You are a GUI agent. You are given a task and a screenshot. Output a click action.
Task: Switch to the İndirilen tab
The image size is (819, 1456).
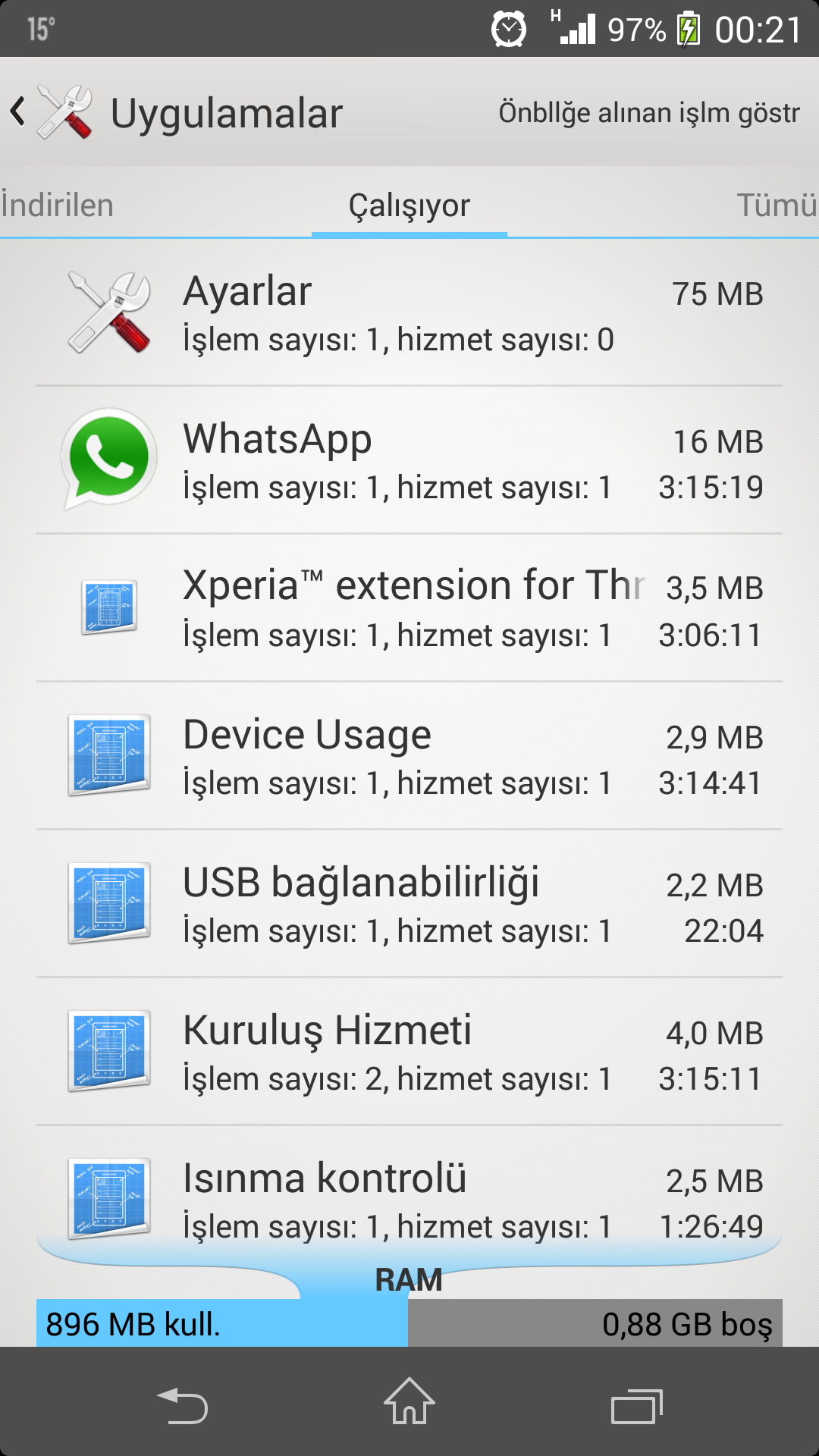[57, 206]
